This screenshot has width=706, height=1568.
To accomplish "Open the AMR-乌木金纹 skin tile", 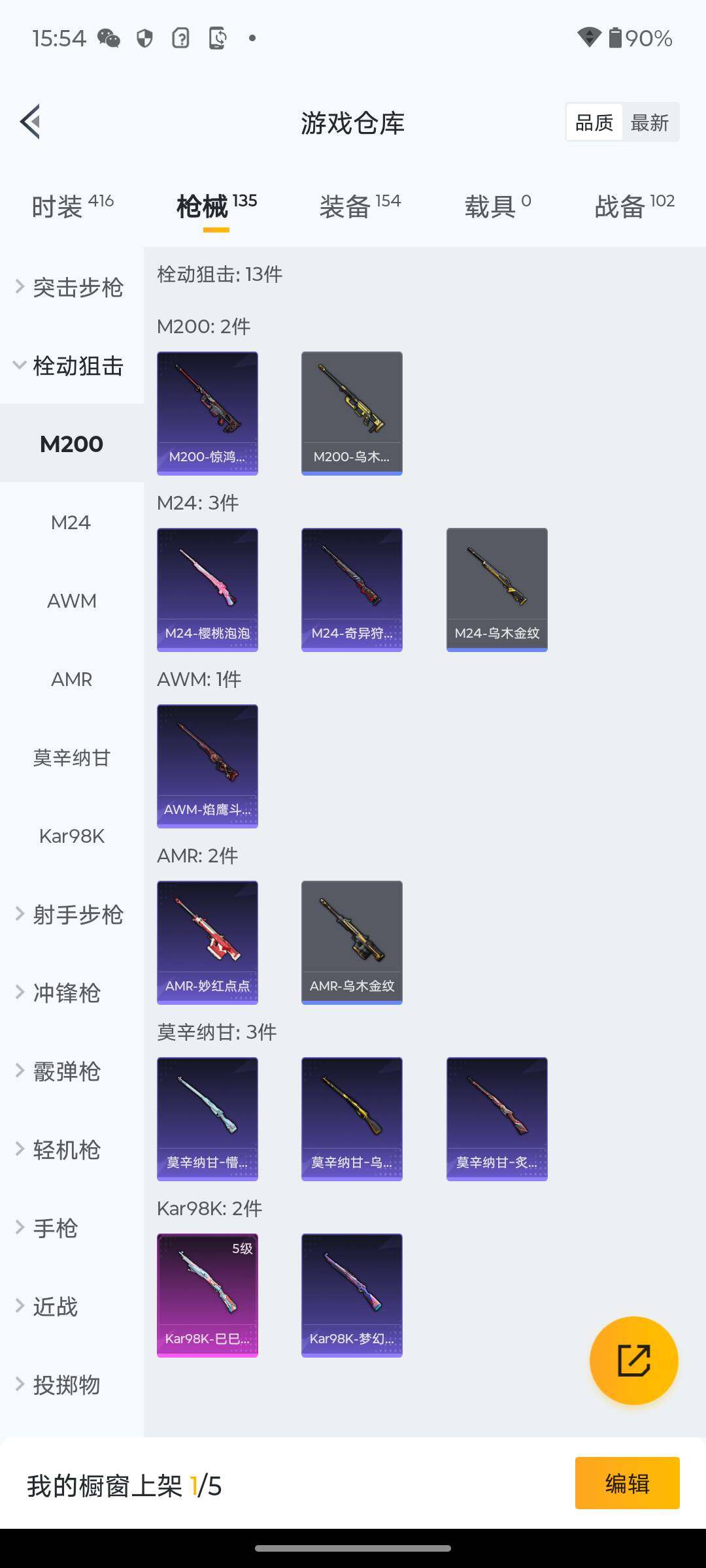I will tap(352, 942).
